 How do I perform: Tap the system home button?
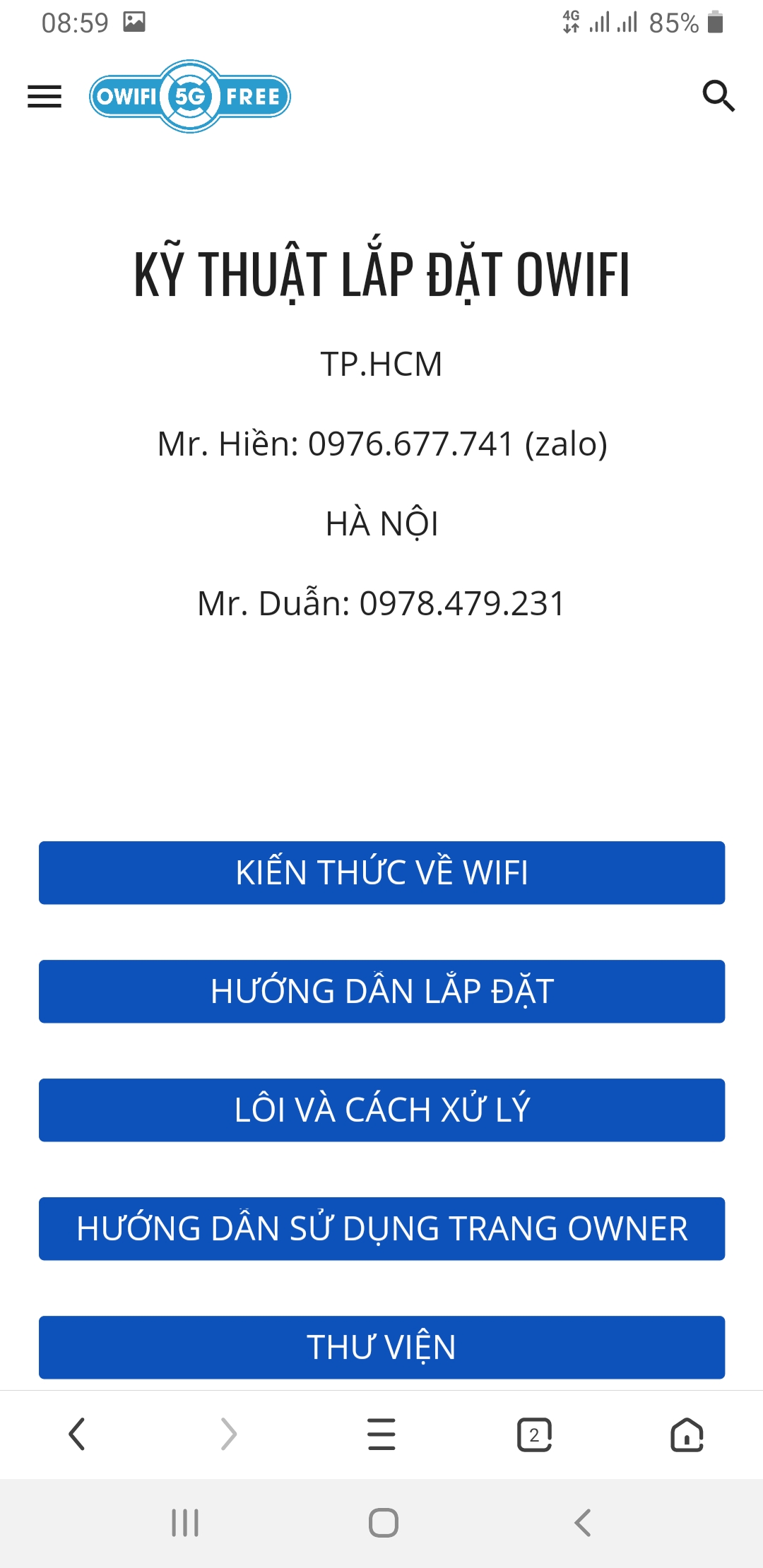point(383,1523)
